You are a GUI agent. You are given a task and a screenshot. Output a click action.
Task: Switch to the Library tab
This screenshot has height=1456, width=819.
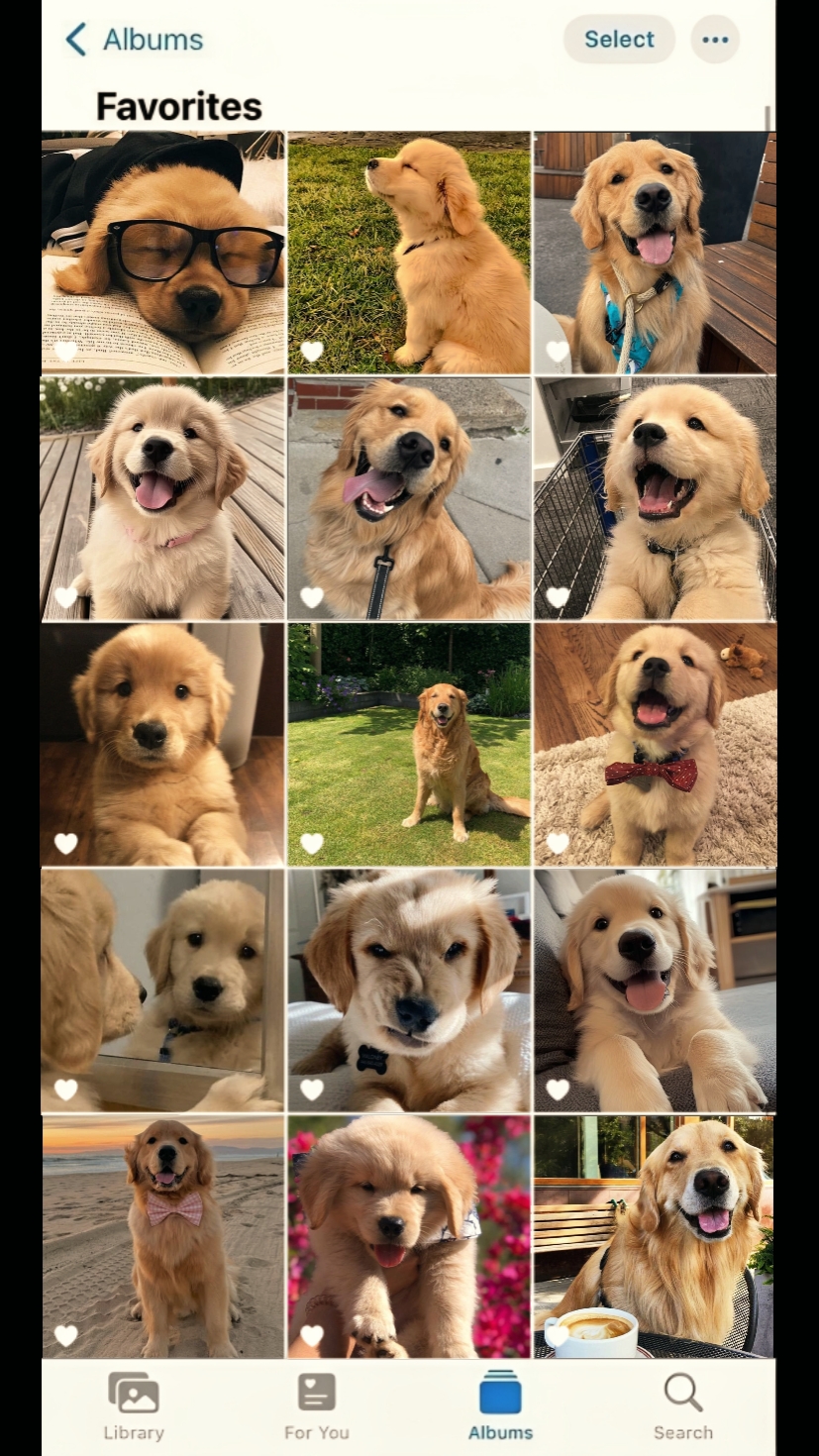134,1406
